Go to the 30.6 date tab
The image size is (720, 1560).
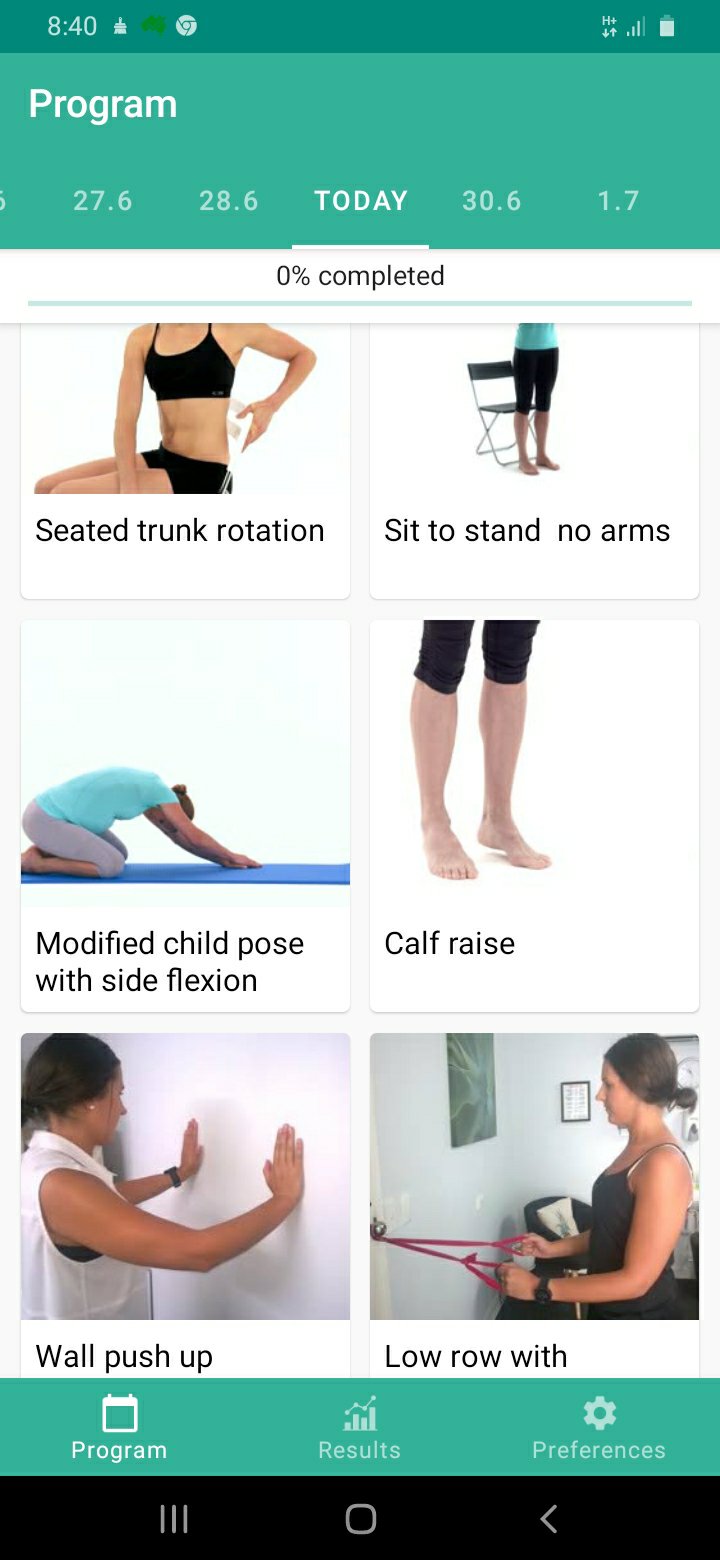tap(492, 201)
